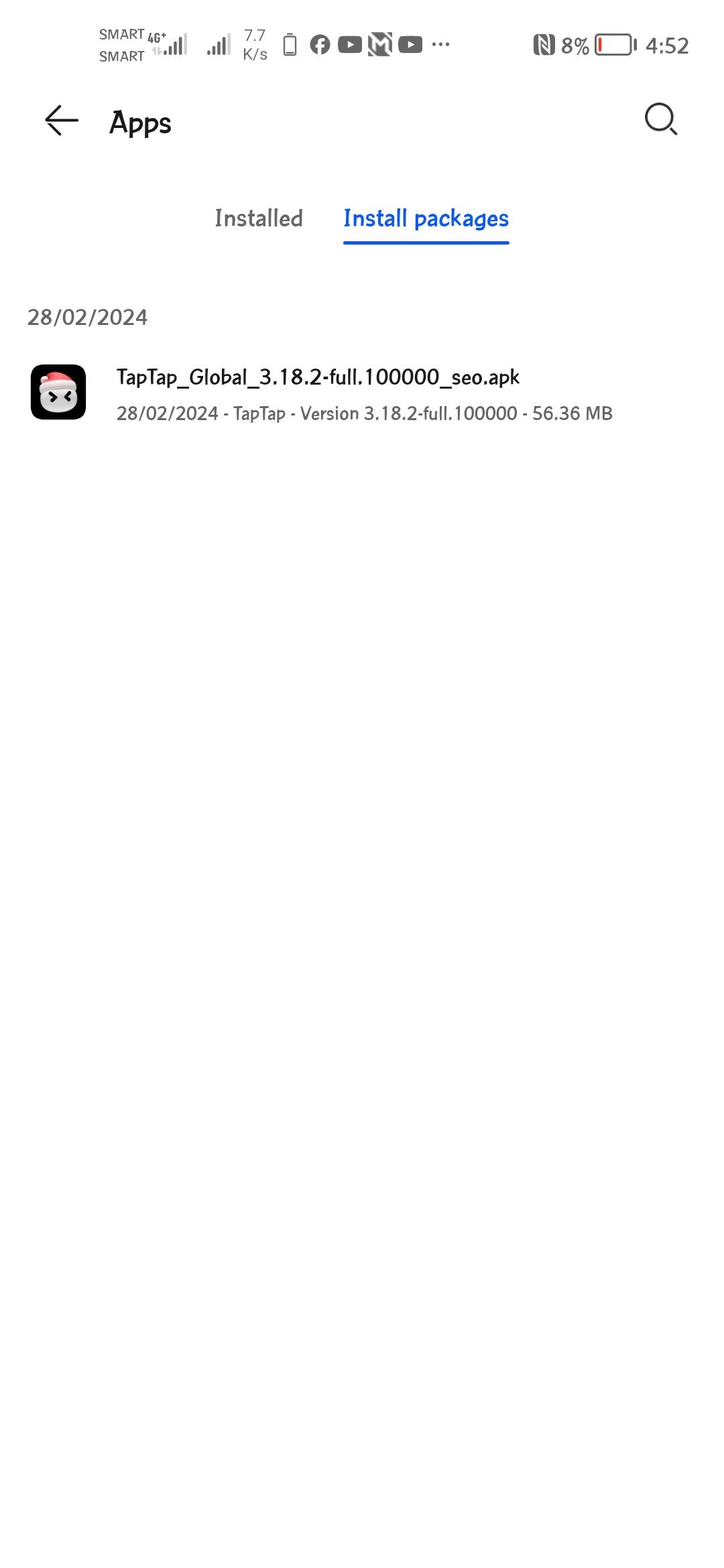Screen dimensions: 724x1568
Task: Select the Install packages tab
Action: pos(426,218)
